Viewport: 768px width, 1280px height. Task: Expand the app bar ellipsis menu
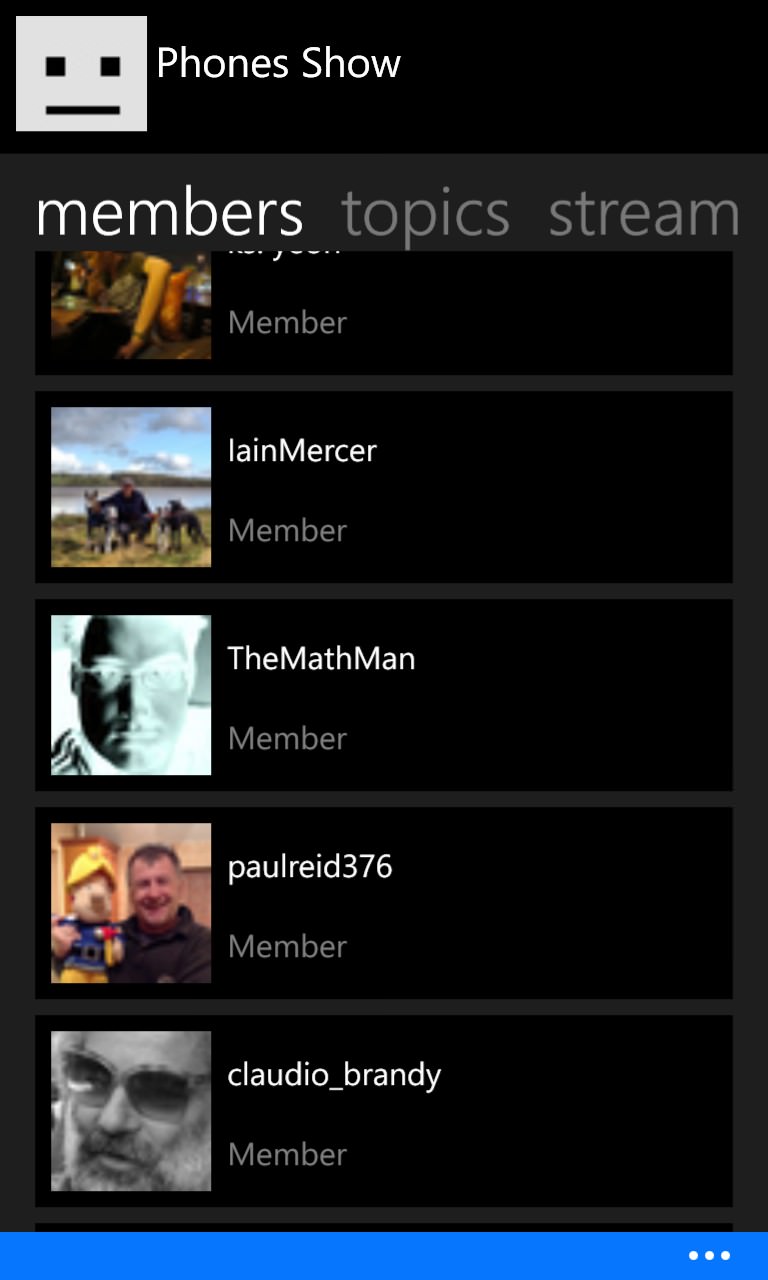point(709,1256)
